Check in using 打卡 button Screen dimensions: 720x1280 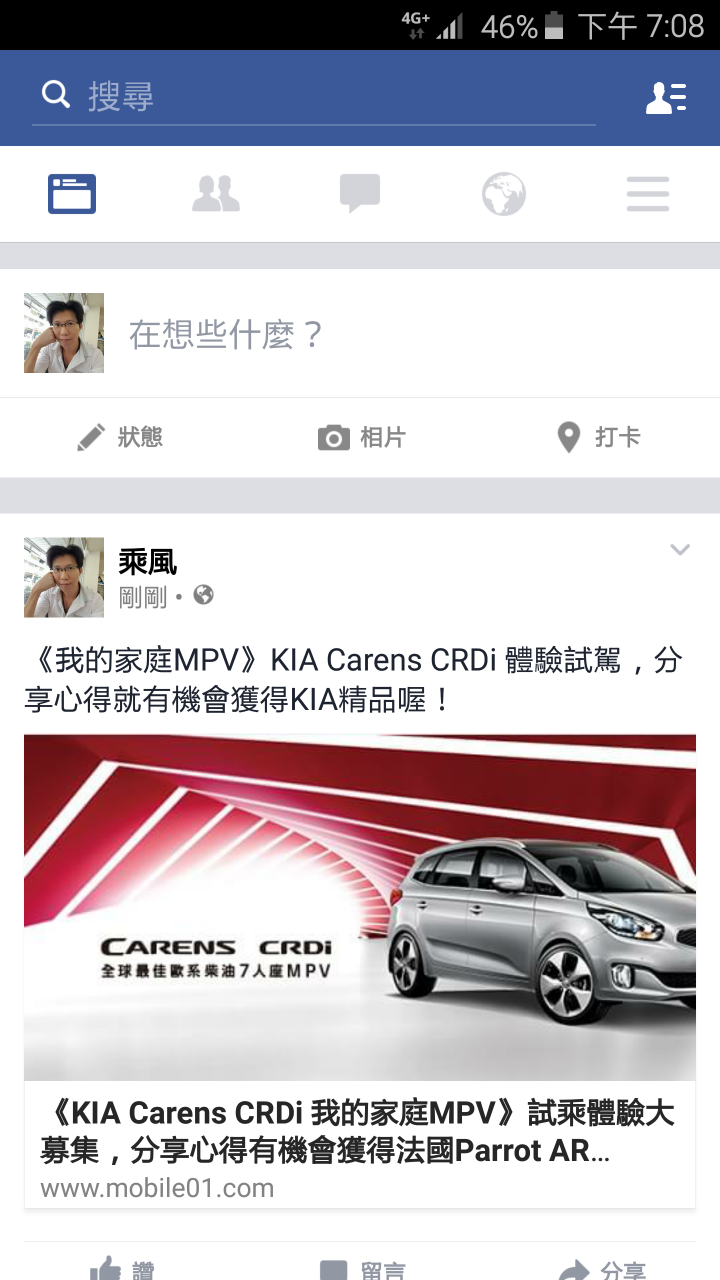[598, 437]
